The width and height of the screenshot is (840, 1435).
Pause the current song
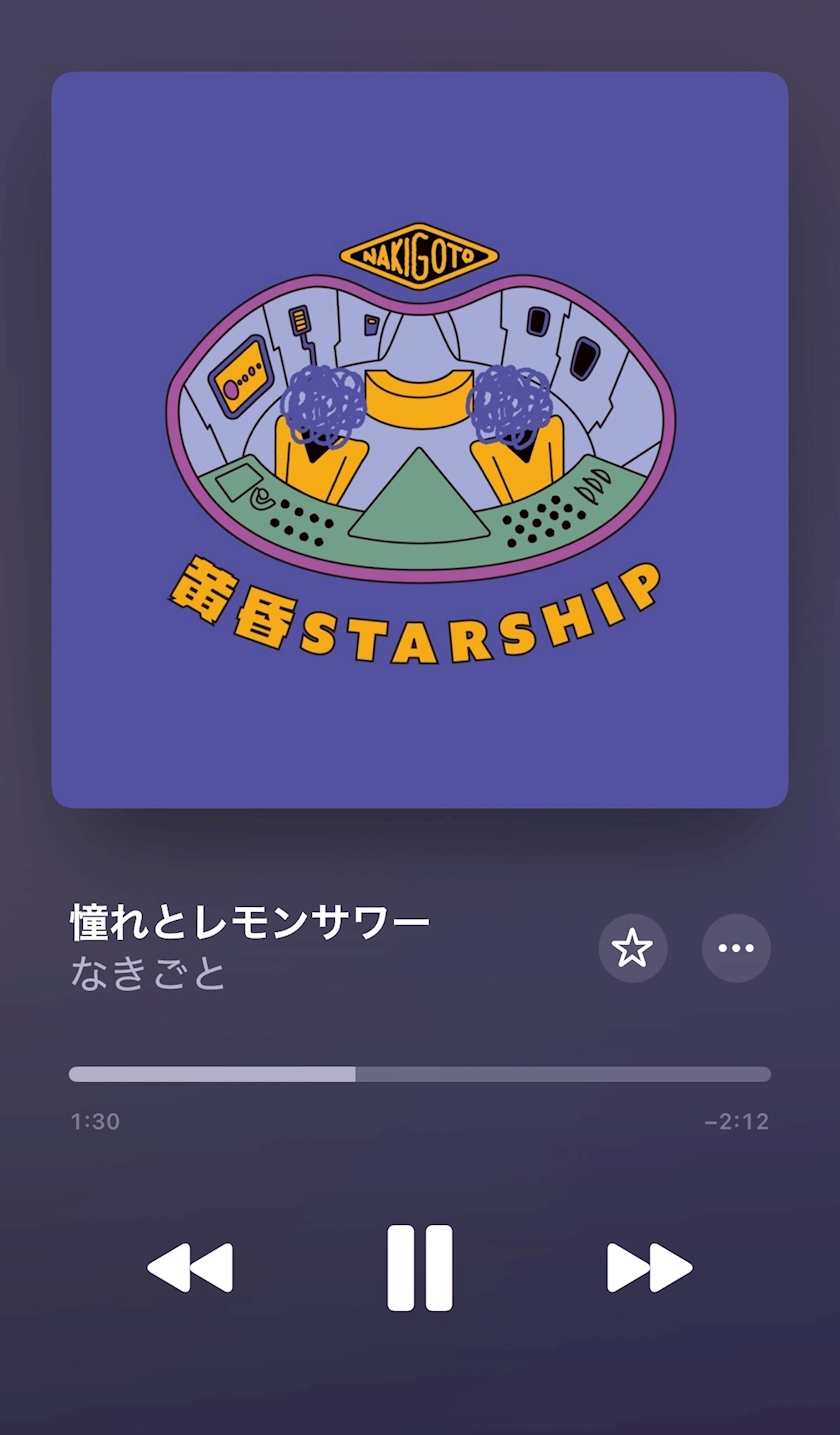(x=420, y=1267)
